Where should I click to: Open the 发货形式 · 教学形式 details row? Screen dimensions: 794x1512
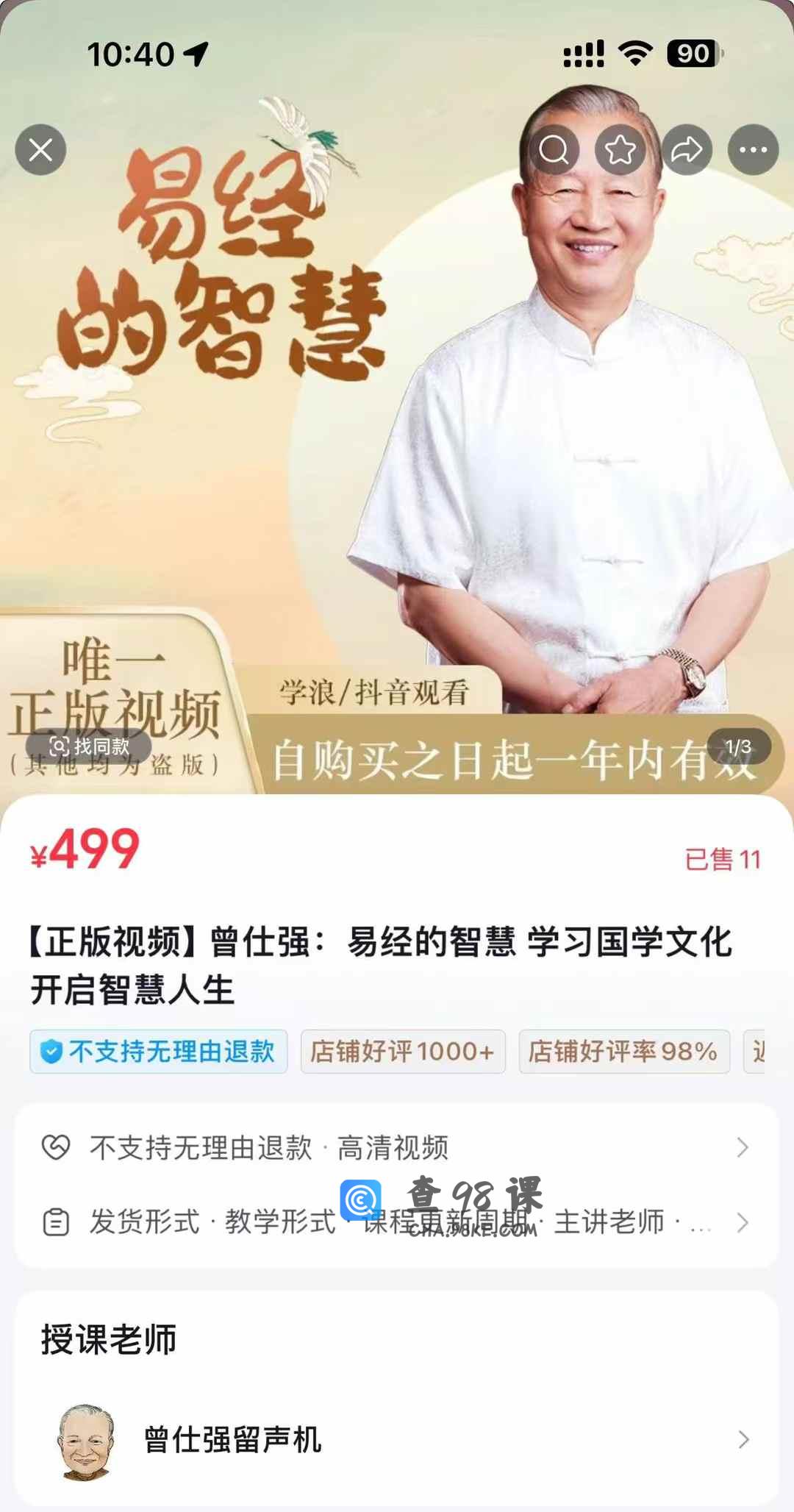(x=397, y=1222)
